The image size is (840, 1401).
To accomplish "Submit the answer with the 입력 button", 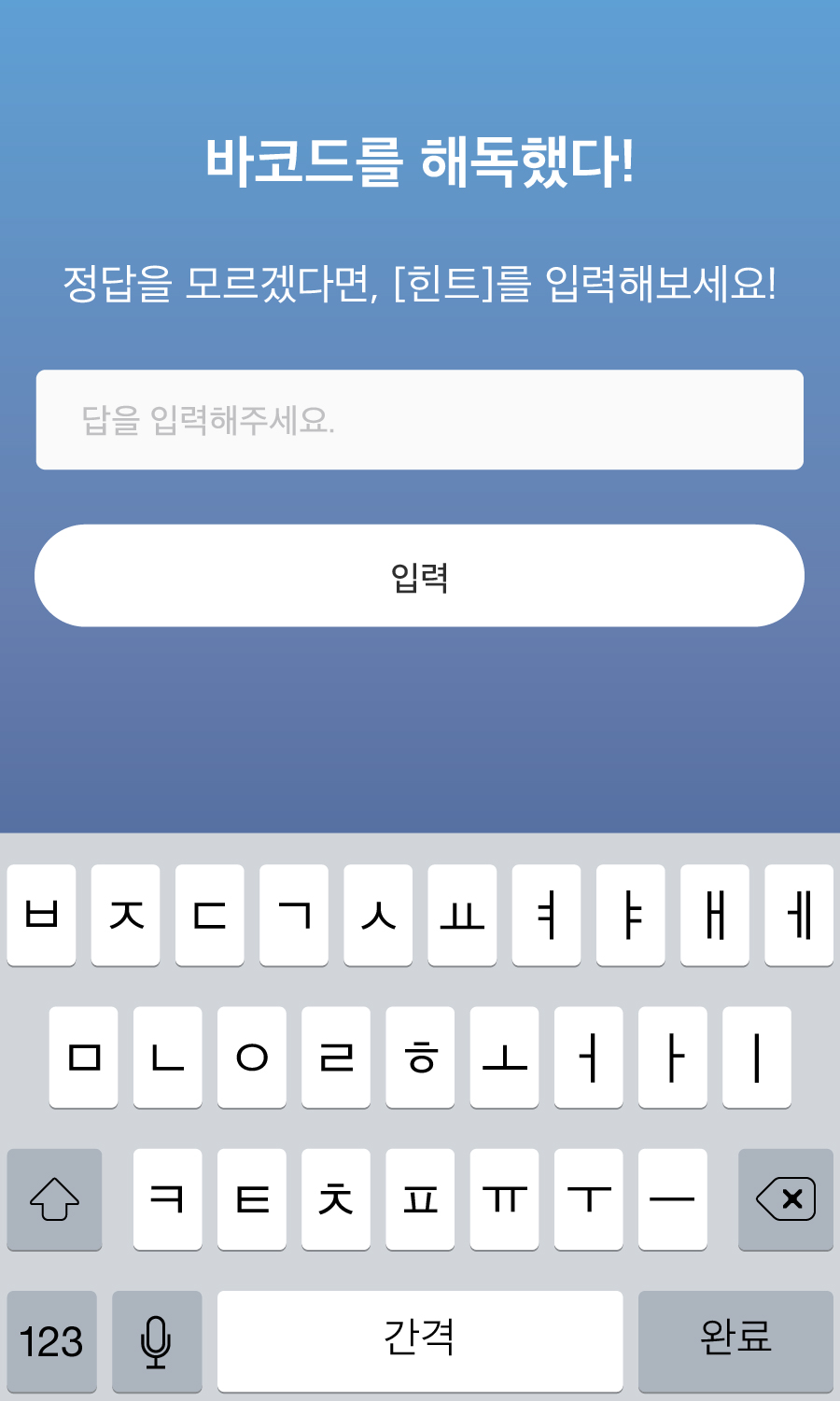I will pos(419,576).
